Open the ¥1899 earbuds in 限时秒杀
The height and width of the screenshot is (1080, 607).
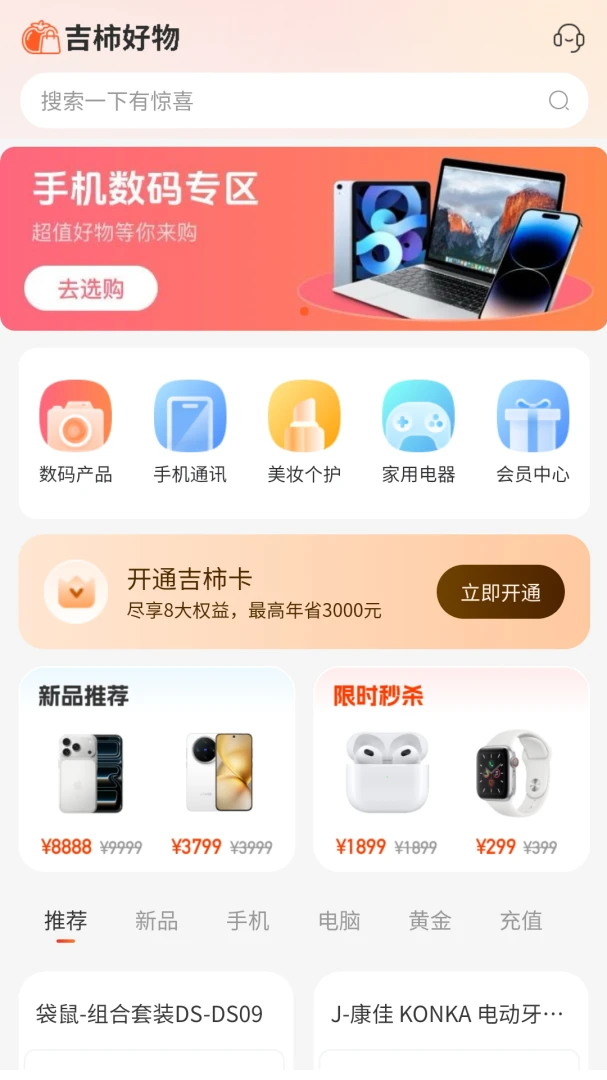click(x=386, y=794)
